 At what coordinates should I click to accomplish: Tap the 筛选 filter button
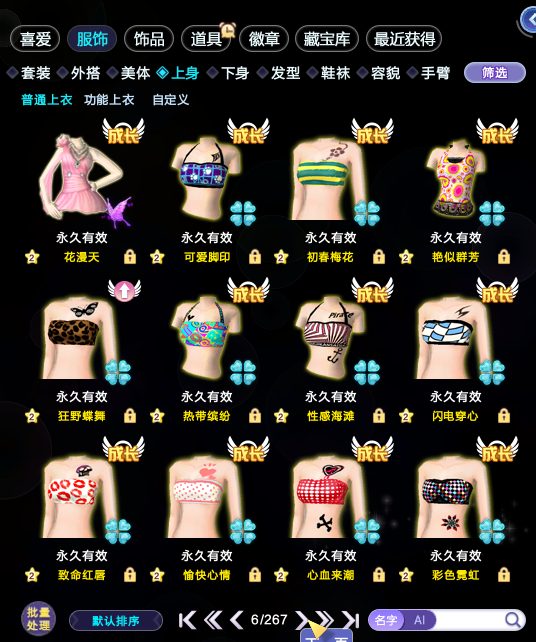[495, 73]
